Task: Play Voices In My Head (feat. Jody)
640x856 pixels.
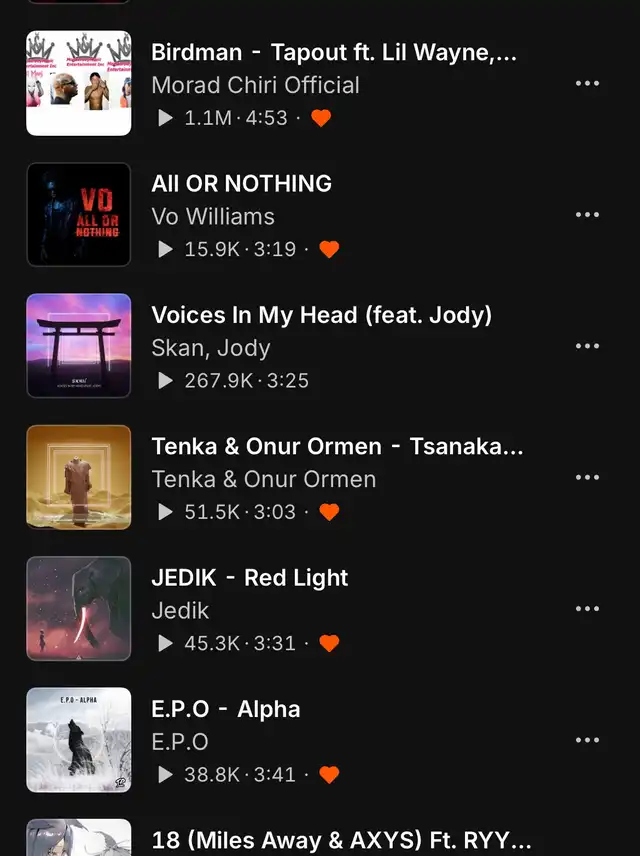Action: [x=79, y=346]
